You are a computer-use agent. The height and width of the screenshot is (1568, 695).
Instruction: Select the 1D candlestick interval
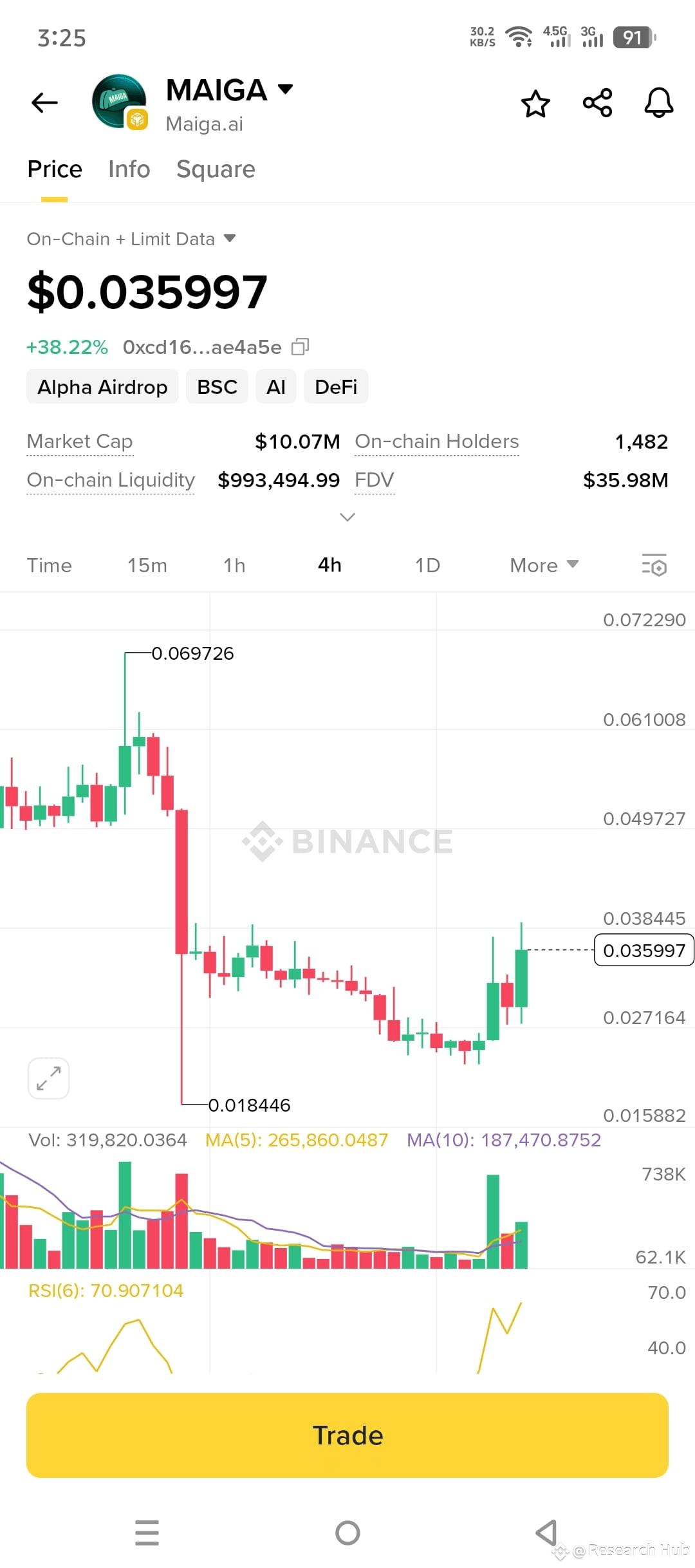point(427,565)
